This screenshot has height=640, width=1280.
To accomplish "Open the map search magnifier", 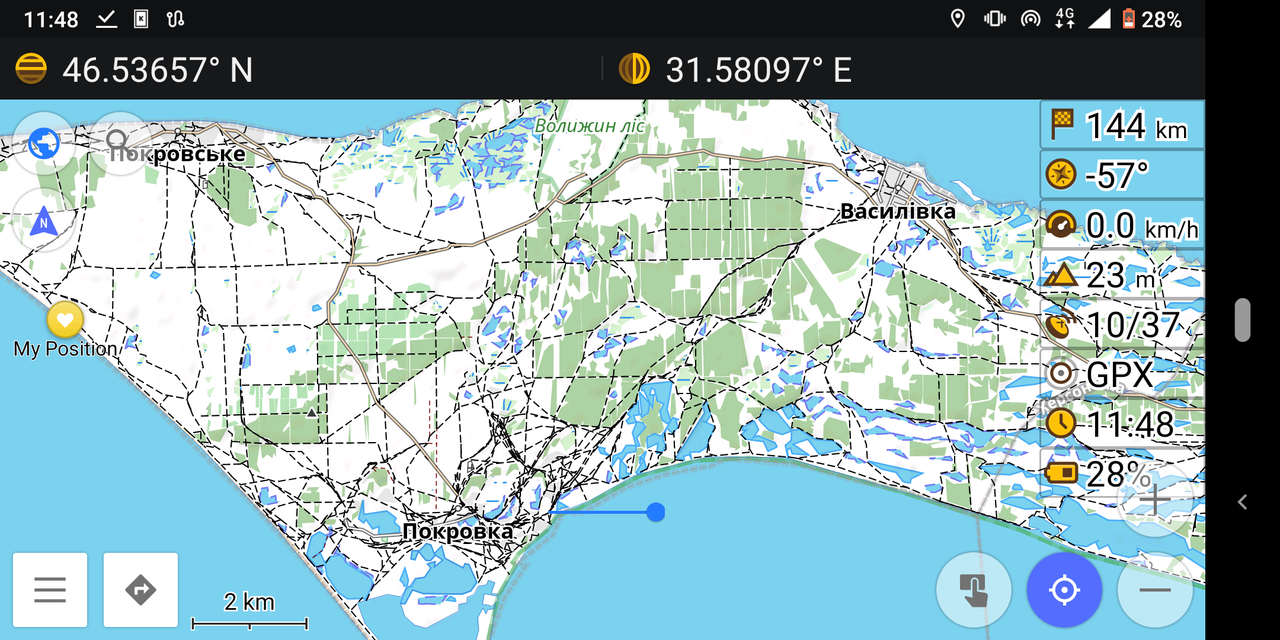I will [x=119, y=142].
